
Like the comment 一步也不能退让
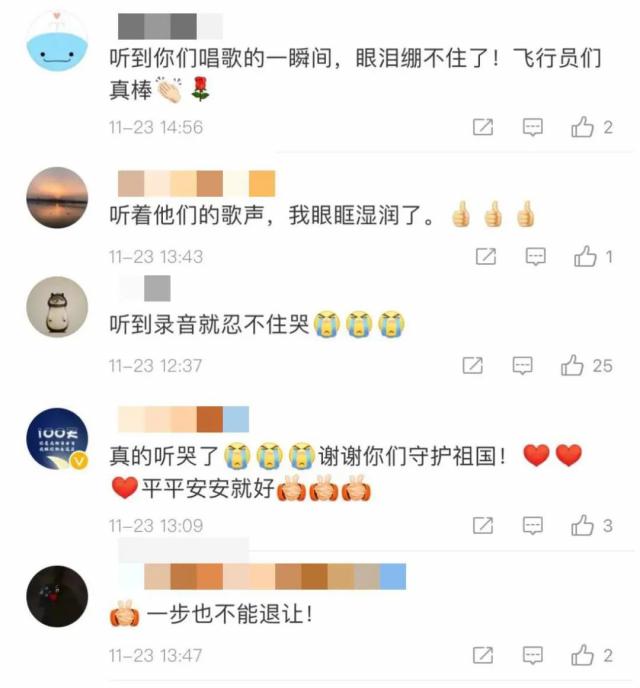582,656
